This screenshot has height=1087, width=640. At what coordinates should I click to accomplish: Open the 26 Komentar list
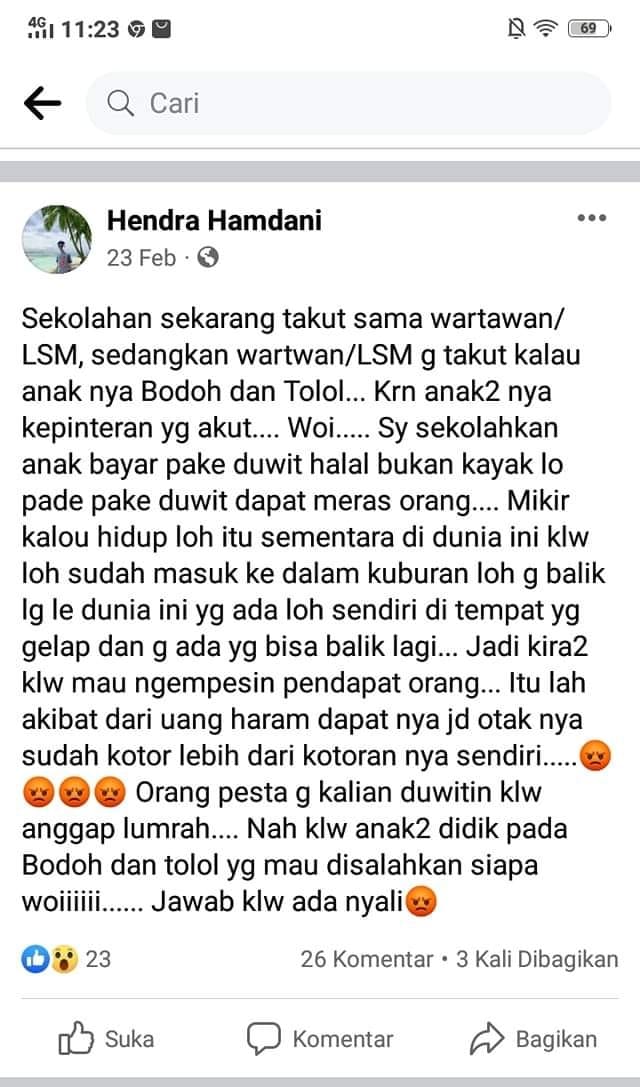click(x=367, y=959)
